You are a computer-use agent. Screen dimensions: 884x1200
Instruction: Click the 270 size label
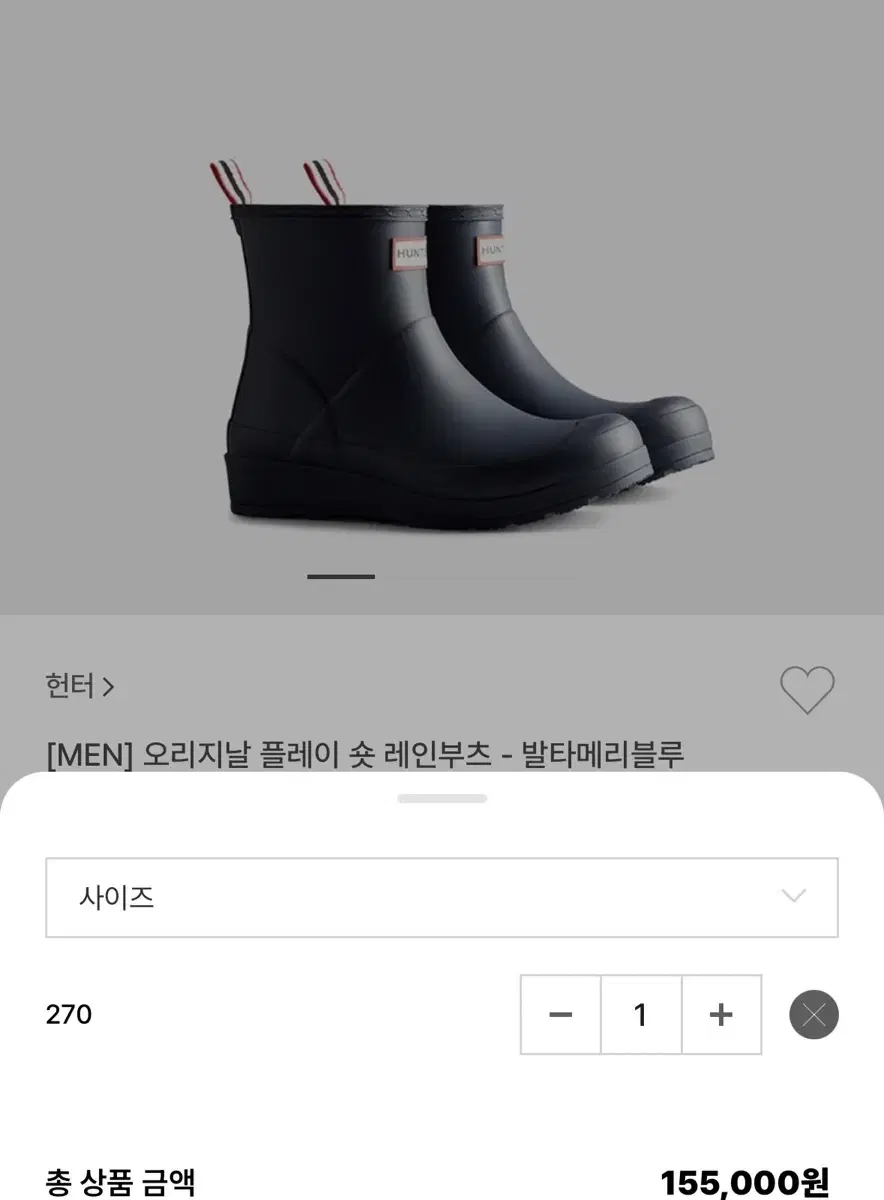[68, 1015]
